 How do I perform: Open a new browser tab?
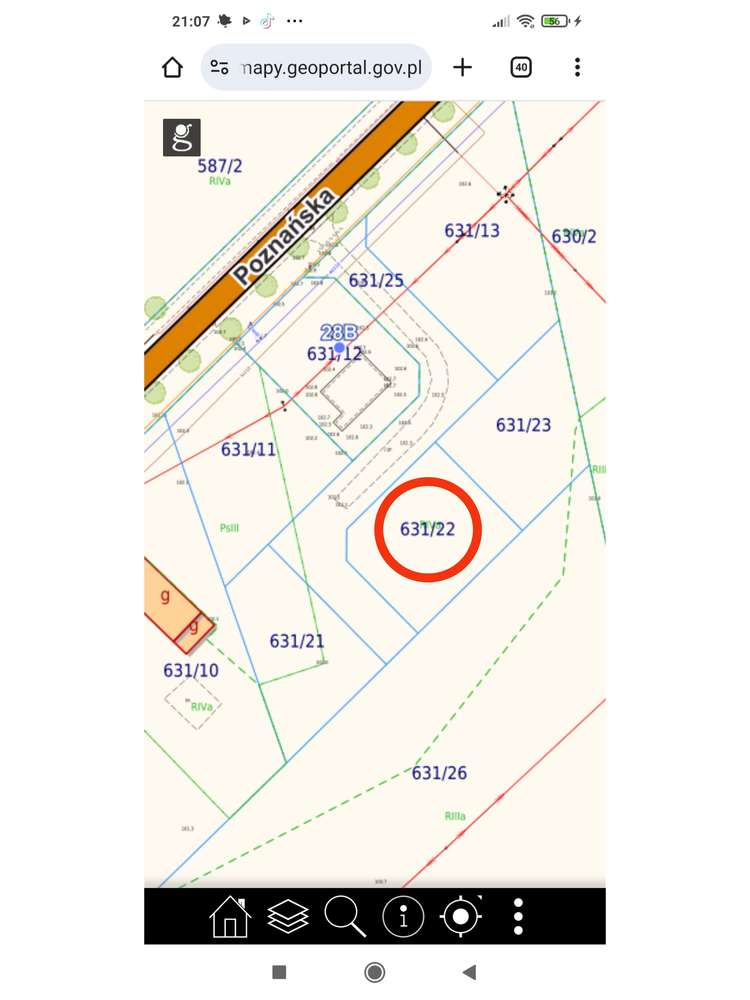462,68
